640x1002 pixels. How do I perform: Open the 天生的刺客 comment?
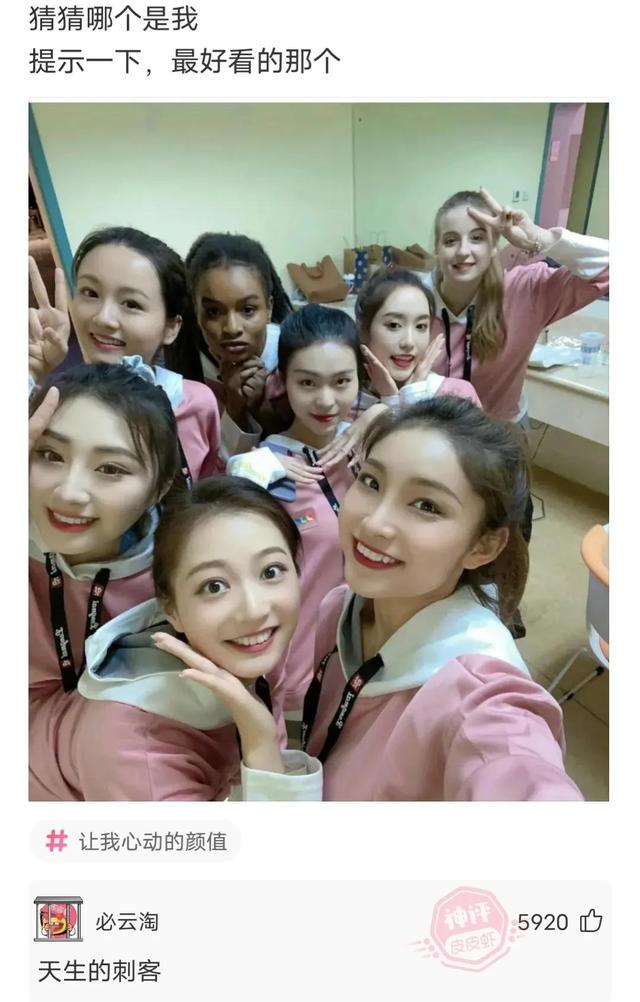click(x=99, y=970)
